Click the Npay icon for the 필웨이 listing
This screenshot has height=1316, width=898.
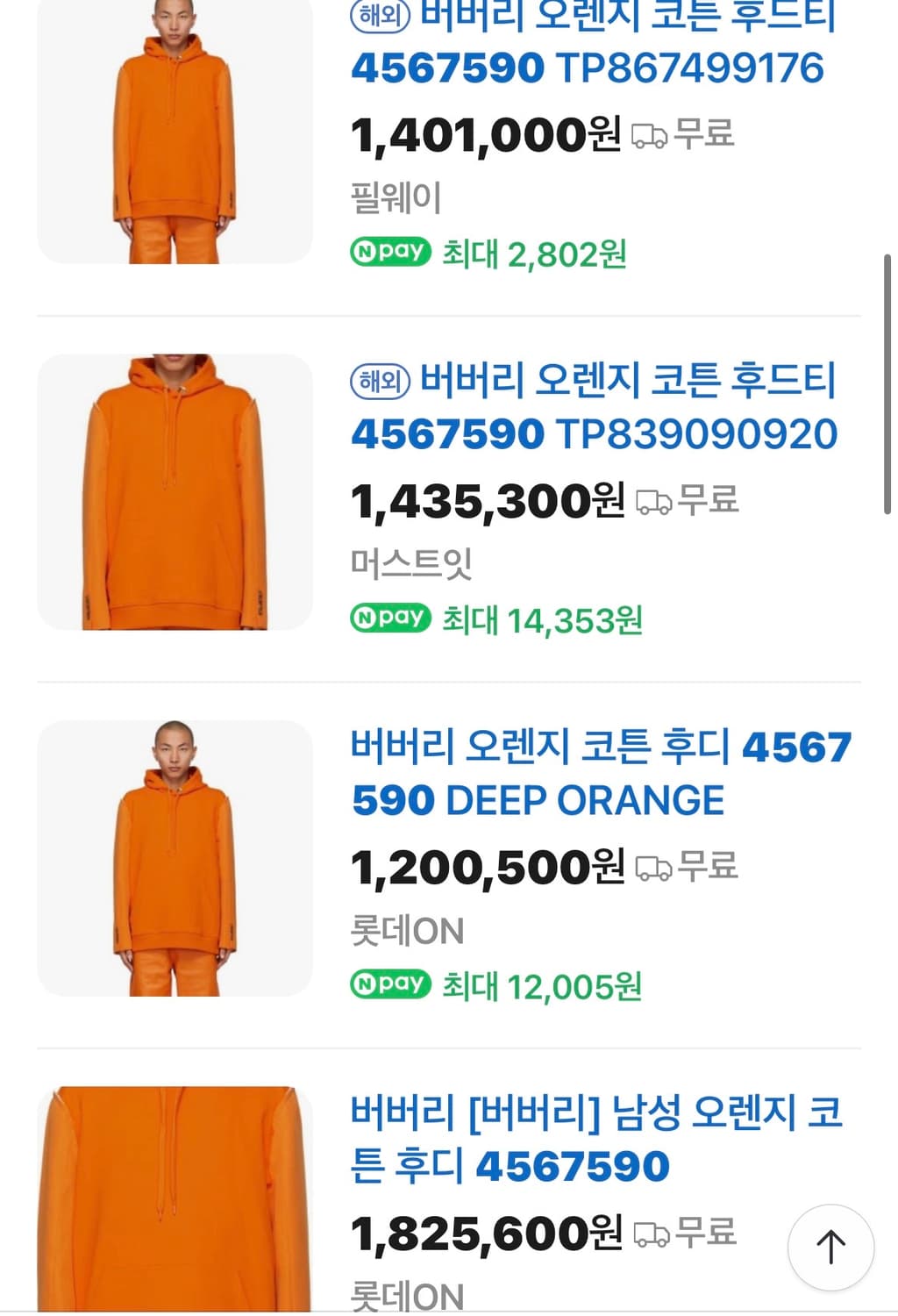(x=388, y=253)
